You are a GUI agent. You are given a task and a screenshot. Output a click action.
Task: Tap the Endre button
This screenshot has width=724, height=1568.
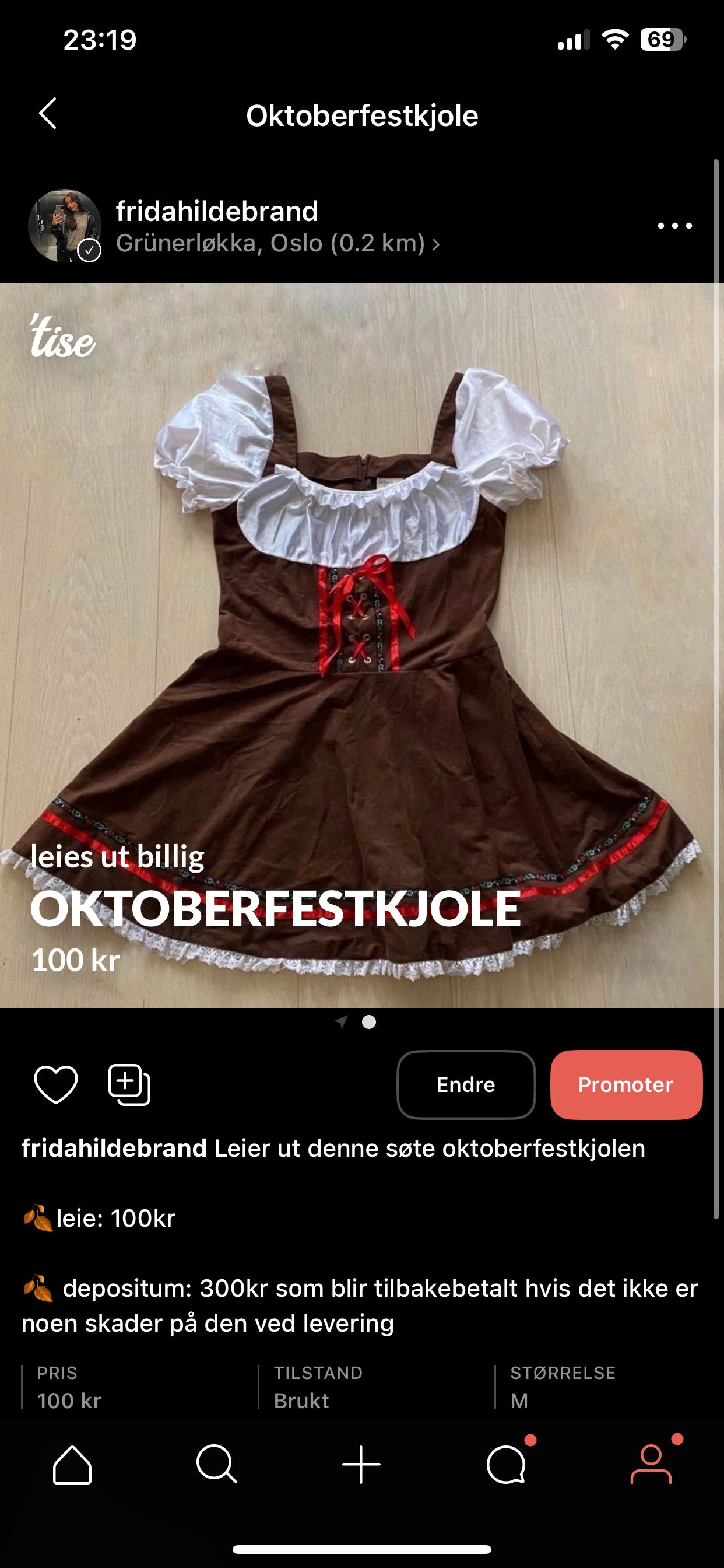click(466, 1084)
